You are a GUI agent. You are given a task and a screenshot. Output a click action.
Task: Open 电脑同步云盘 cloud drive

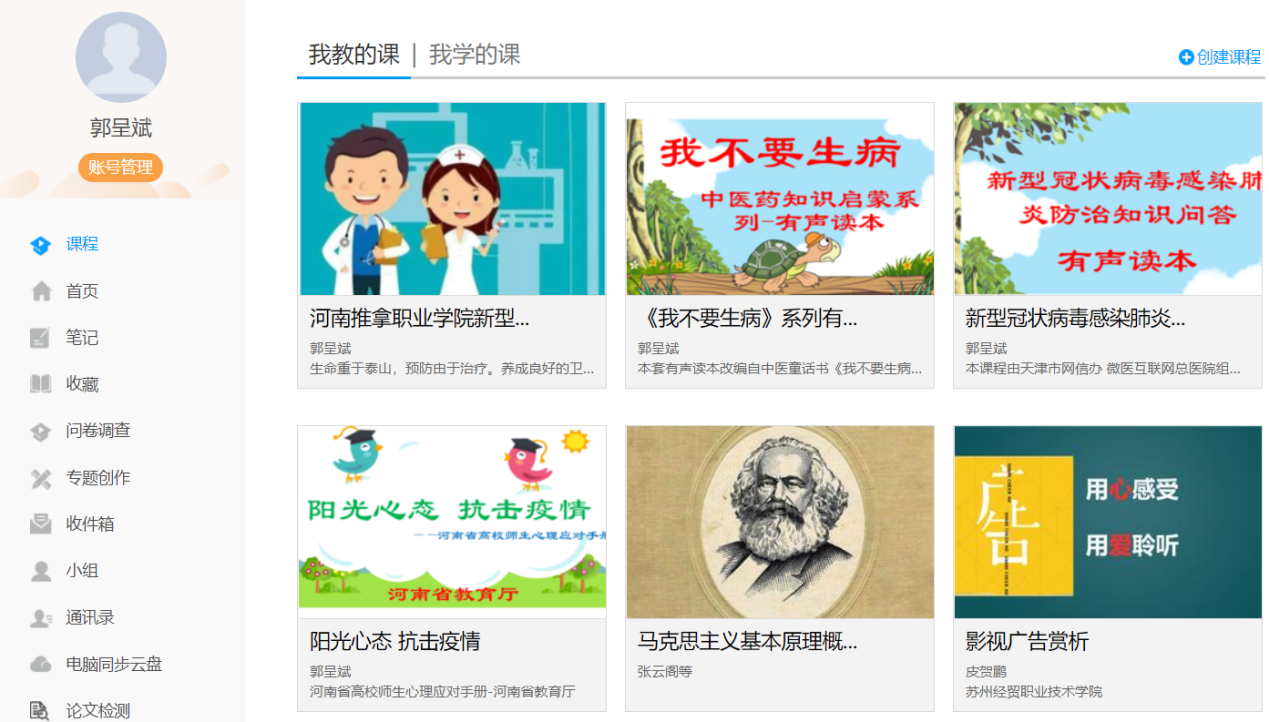pyautogui.click(x=114, y=664)
